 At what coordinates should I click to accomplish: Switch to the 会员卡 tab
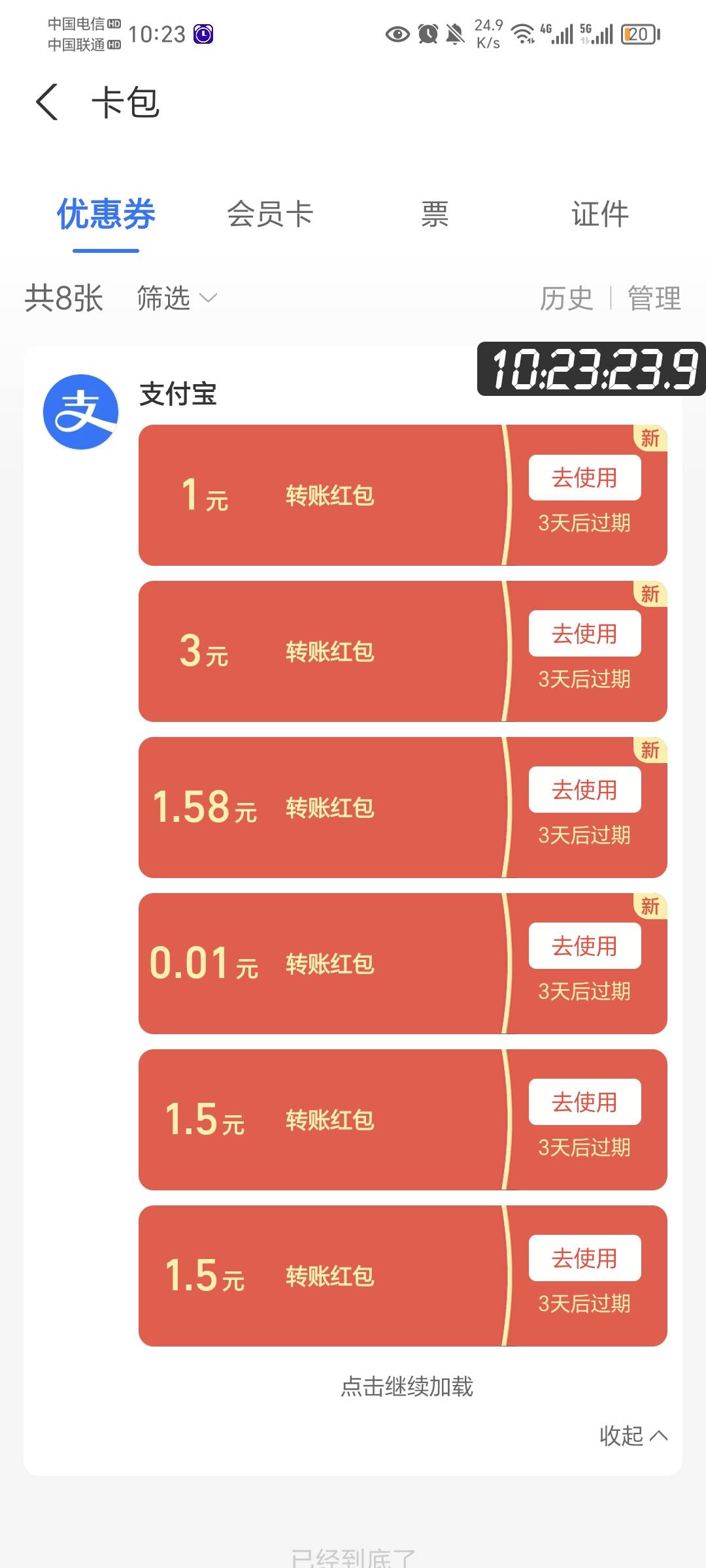click(x=270, y=214)
